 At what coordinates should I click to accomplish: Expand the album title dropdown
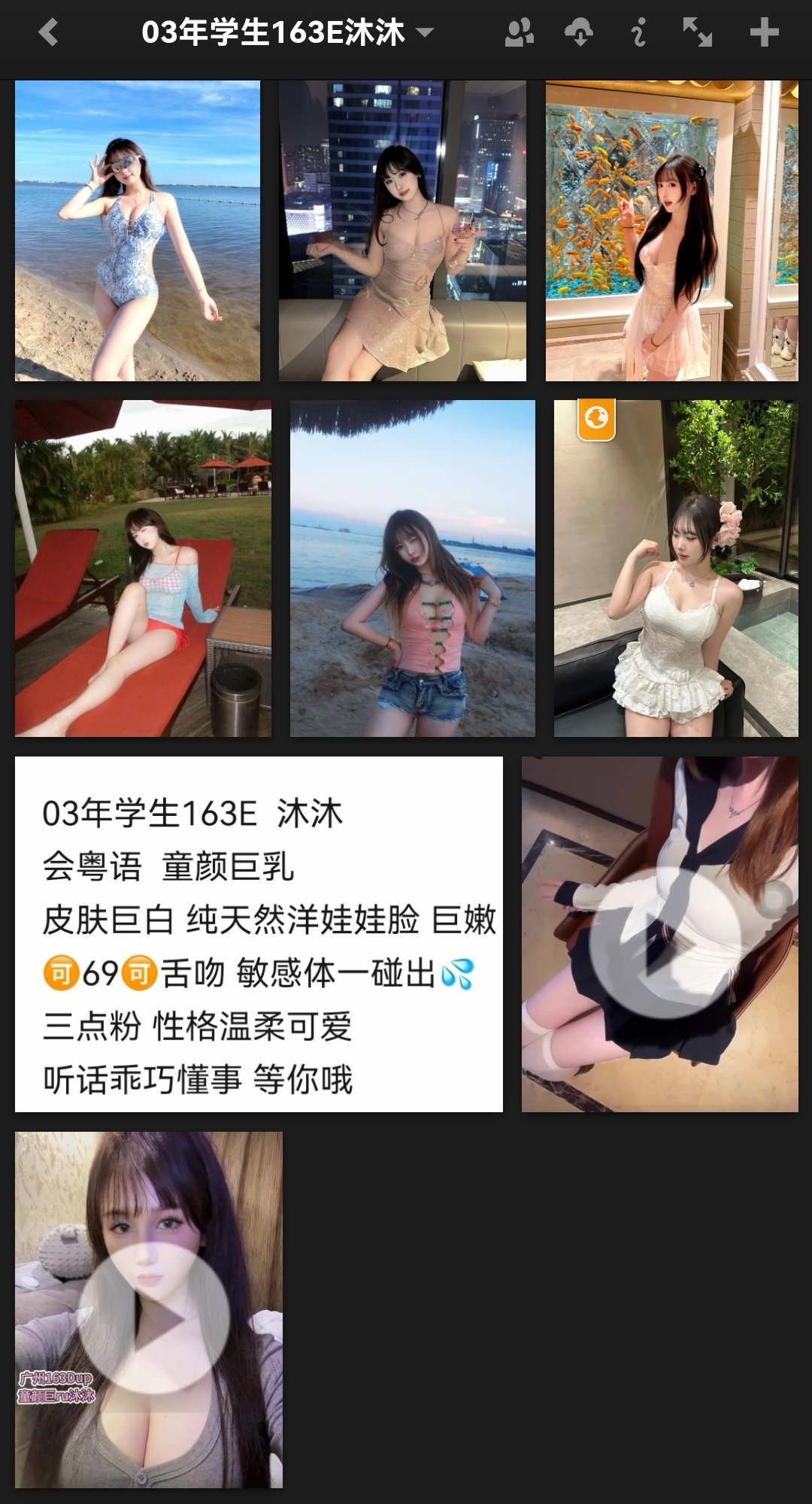coord(425,32)
